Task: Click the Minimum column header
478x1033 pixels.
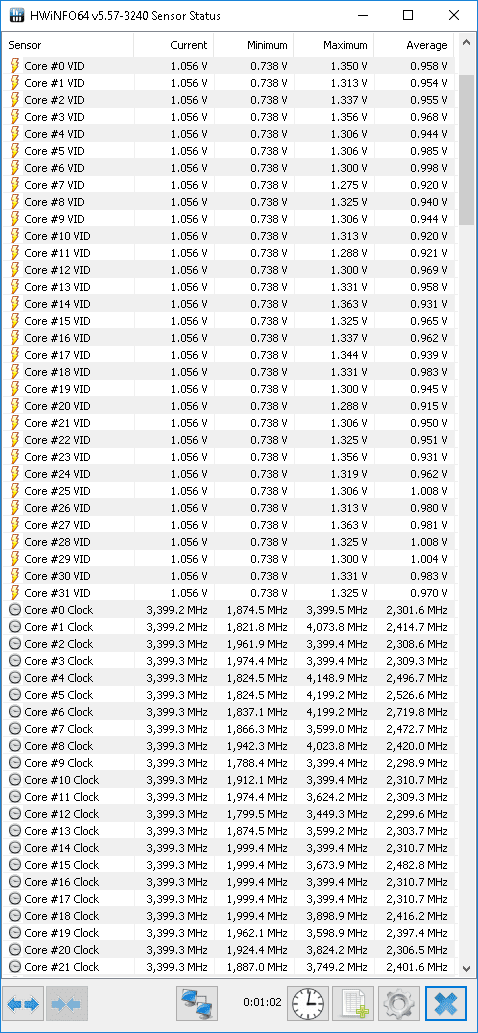Action: (253, 45)
